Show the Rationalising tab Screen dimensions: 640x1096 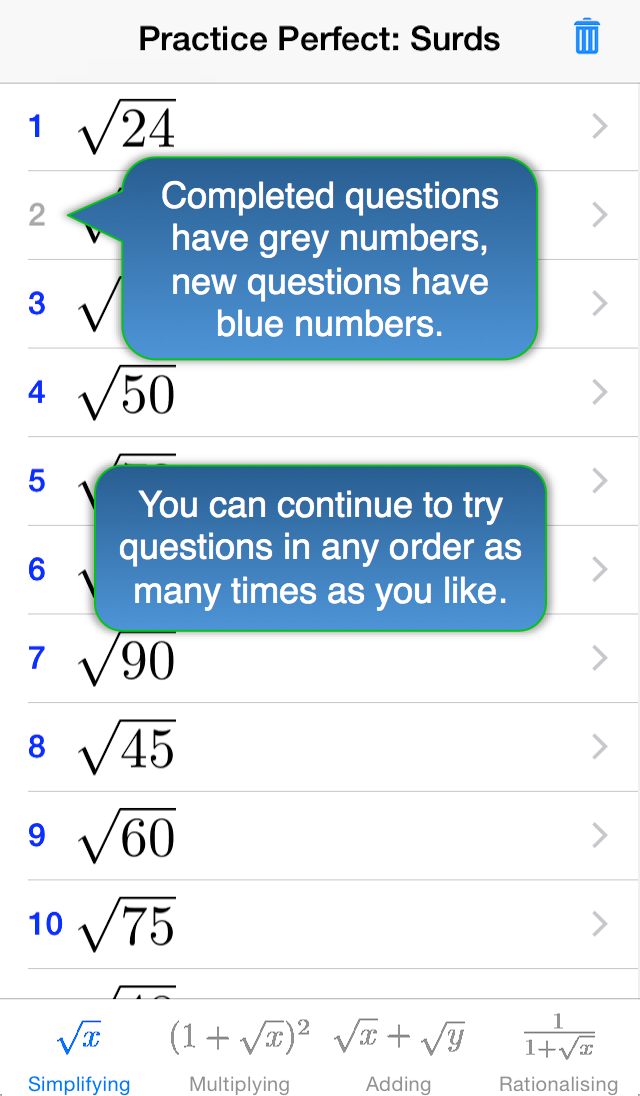click(559, 1054)
